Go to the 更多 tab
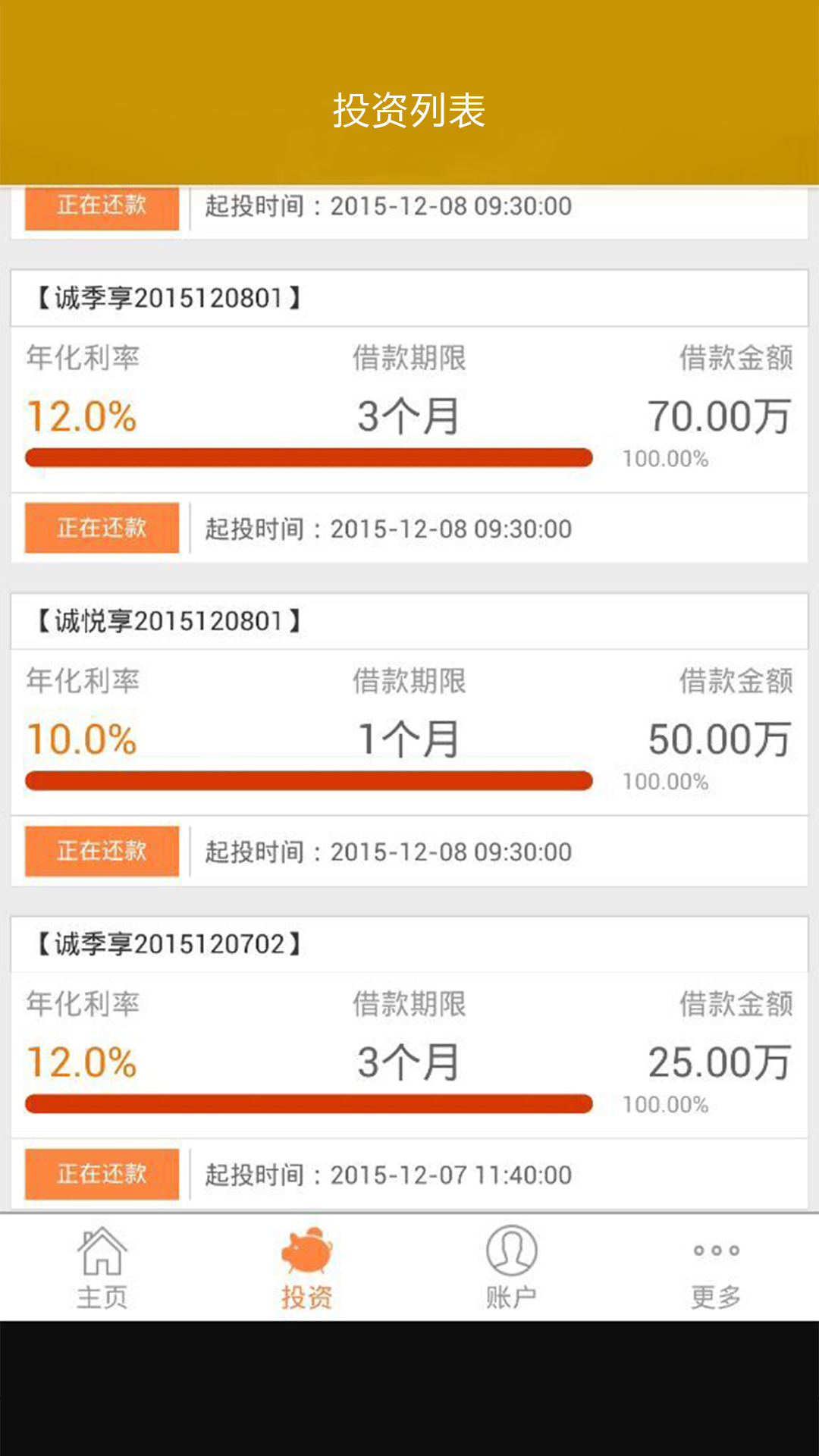 coord(716,1267)
